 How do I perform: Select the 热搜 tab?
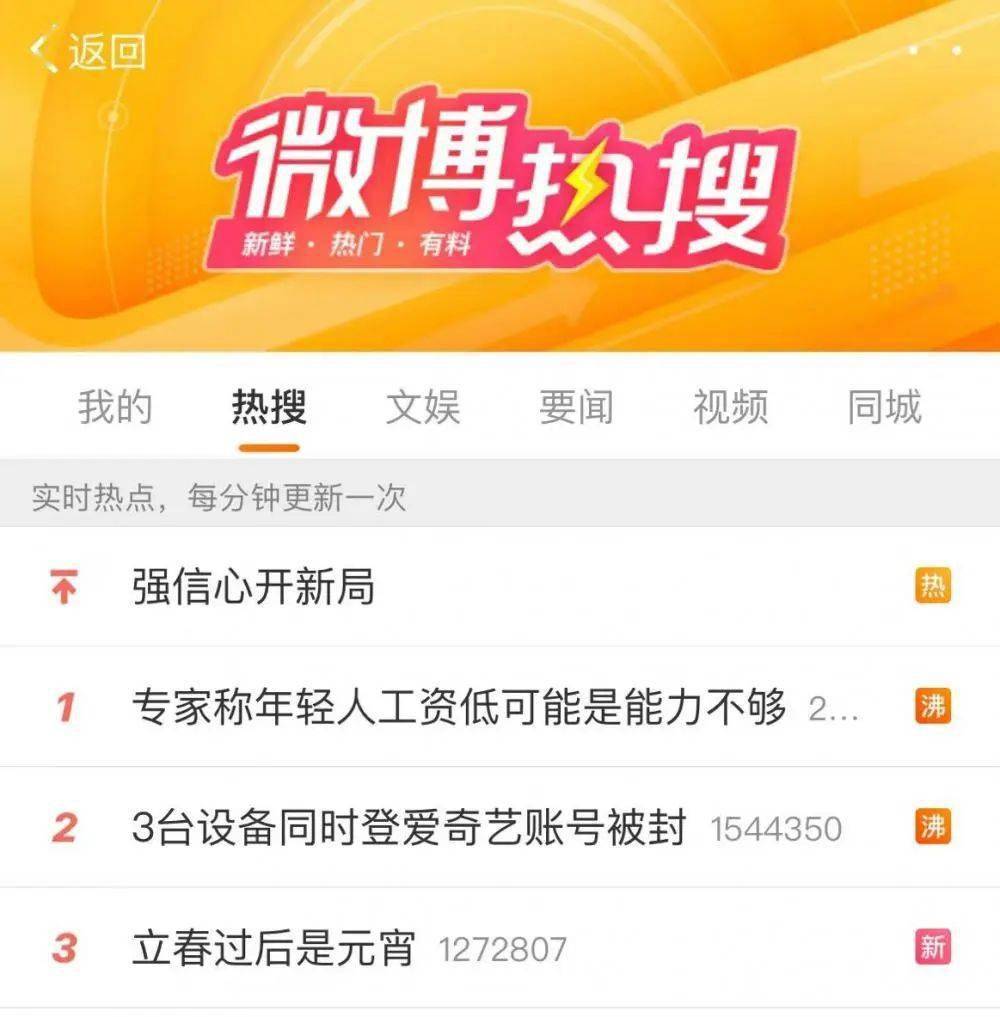click(269, 408)
